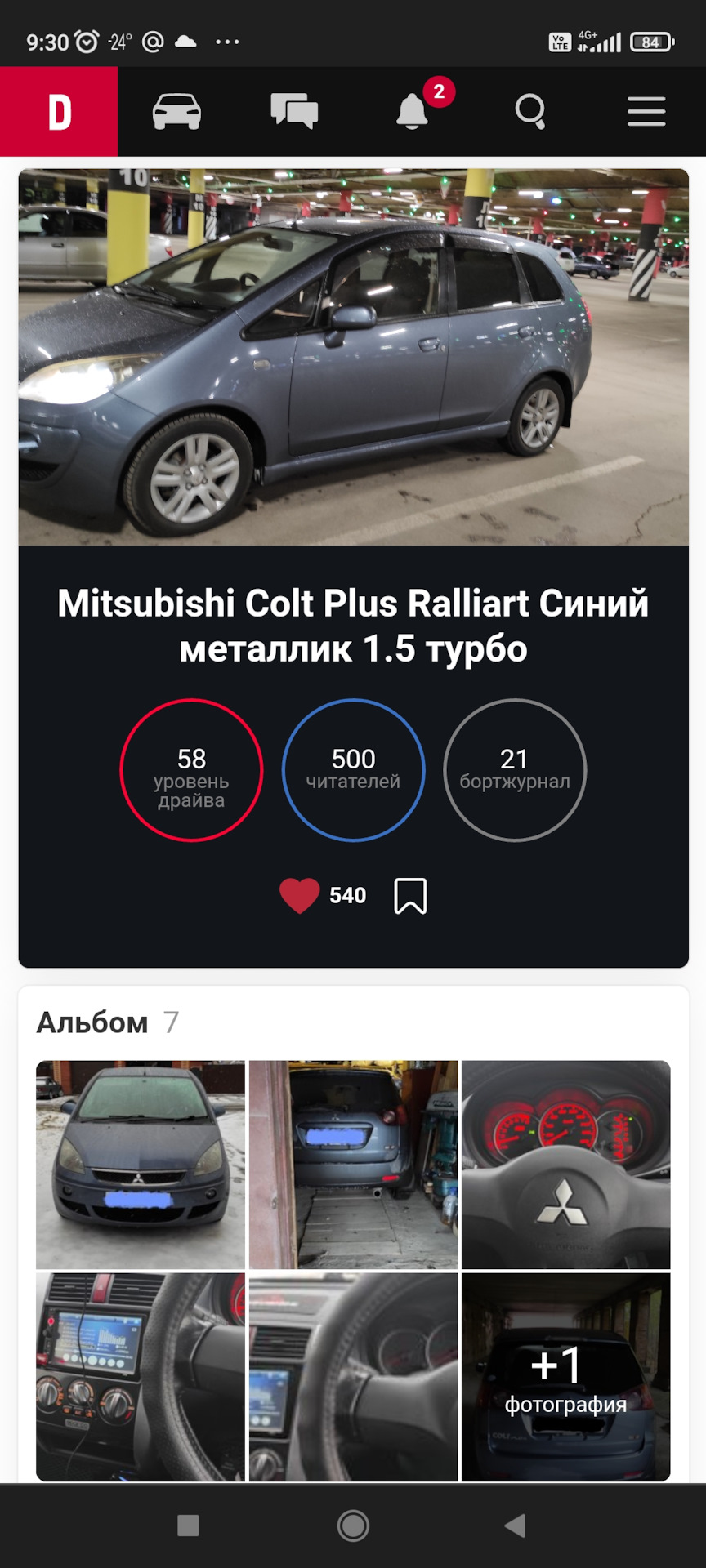The image size is (706, 1568).
Task: Expand remaining photos via +1 фотография tile
Action: 565,1379
